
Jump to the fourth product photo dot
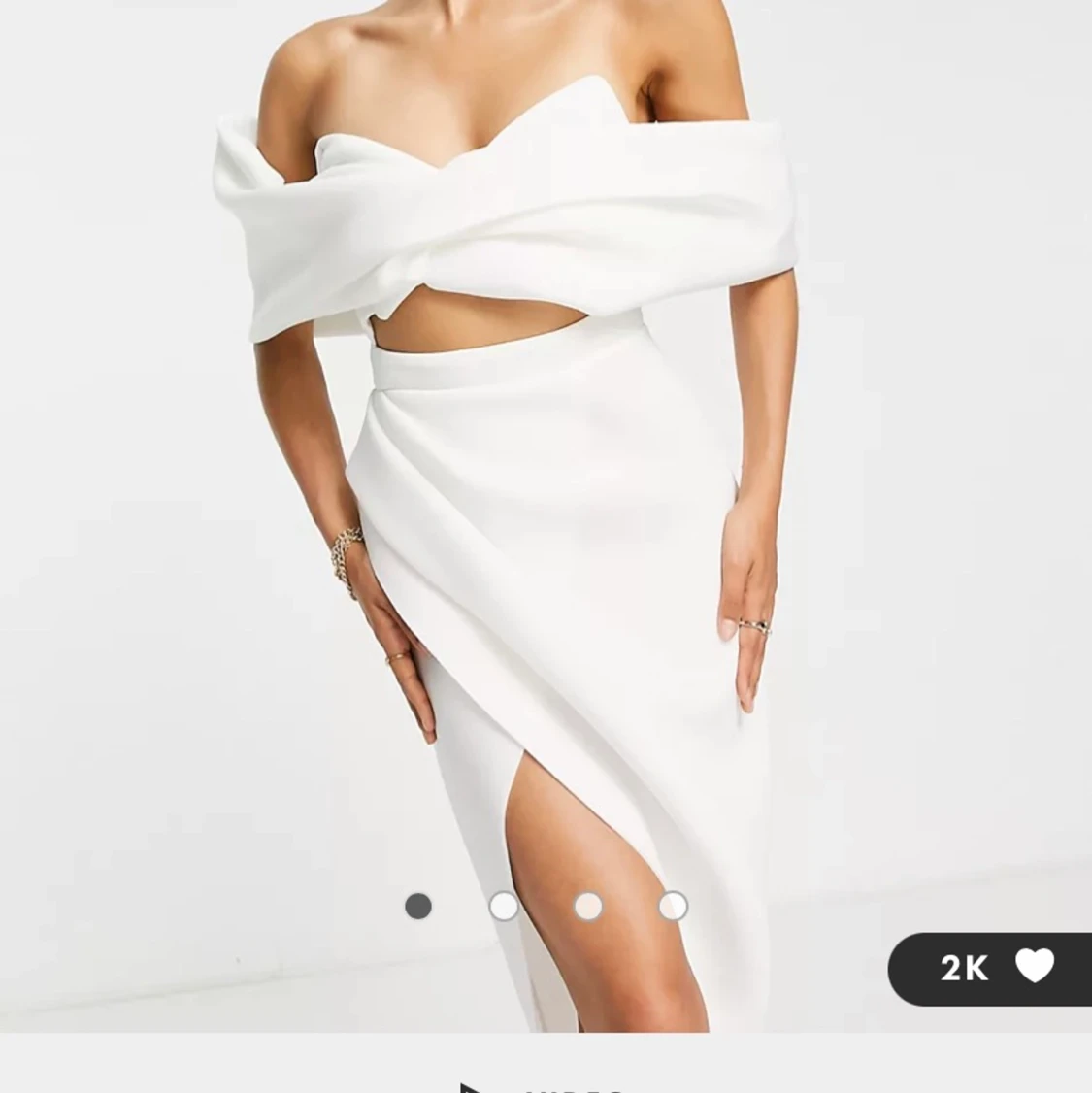[x=673, y=907]
